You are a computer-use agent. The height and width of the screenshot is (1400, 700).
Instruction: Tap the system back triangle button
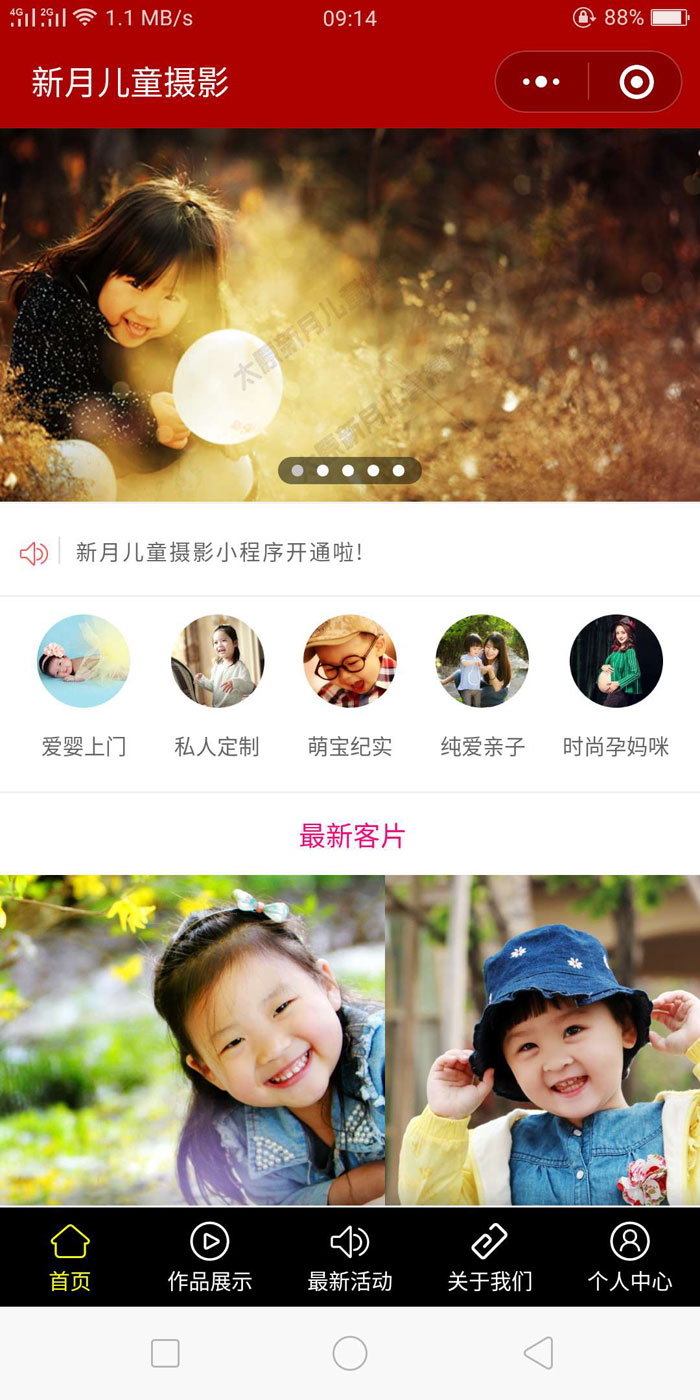(x=538, y=1353)
